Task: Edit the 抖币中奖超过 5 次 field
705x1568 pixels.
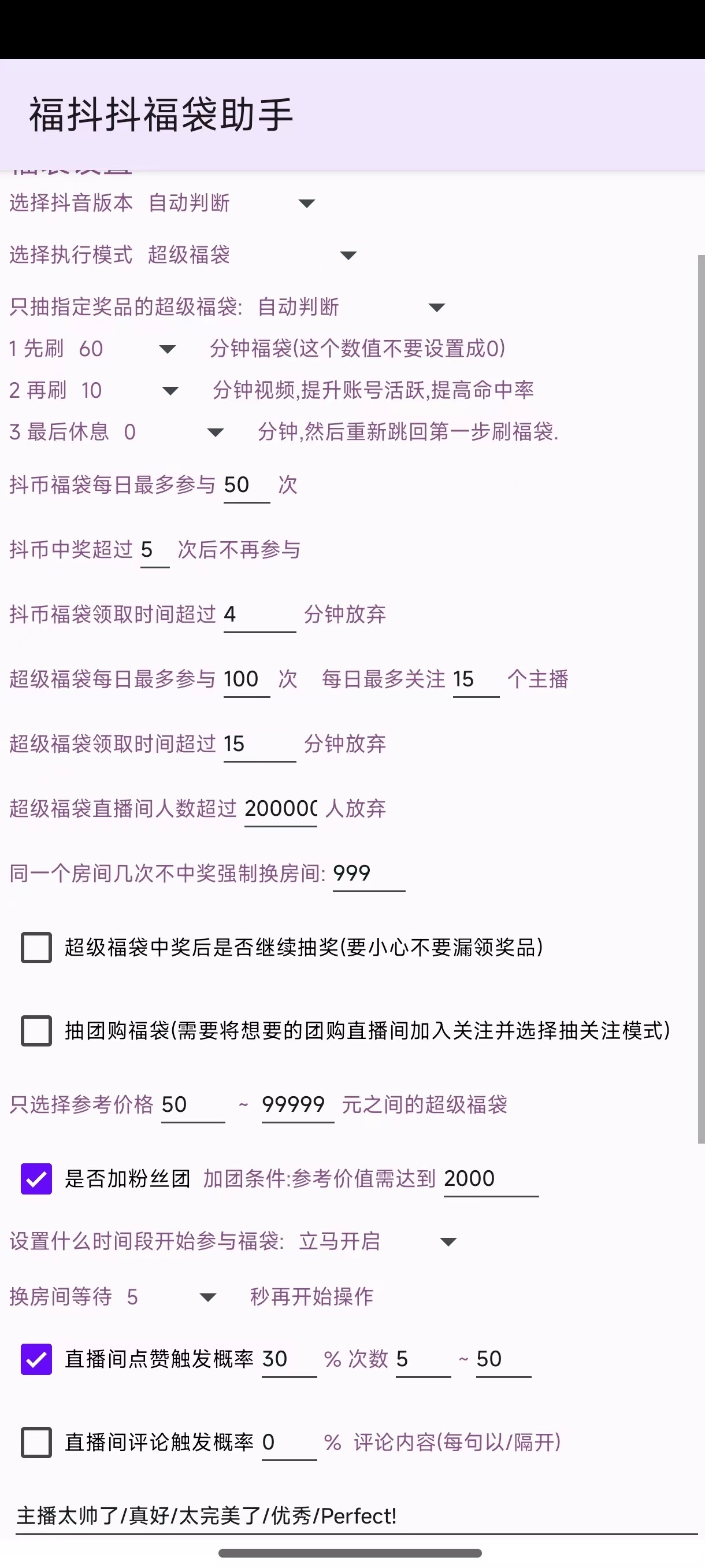Action: click(x=154, y=550)
